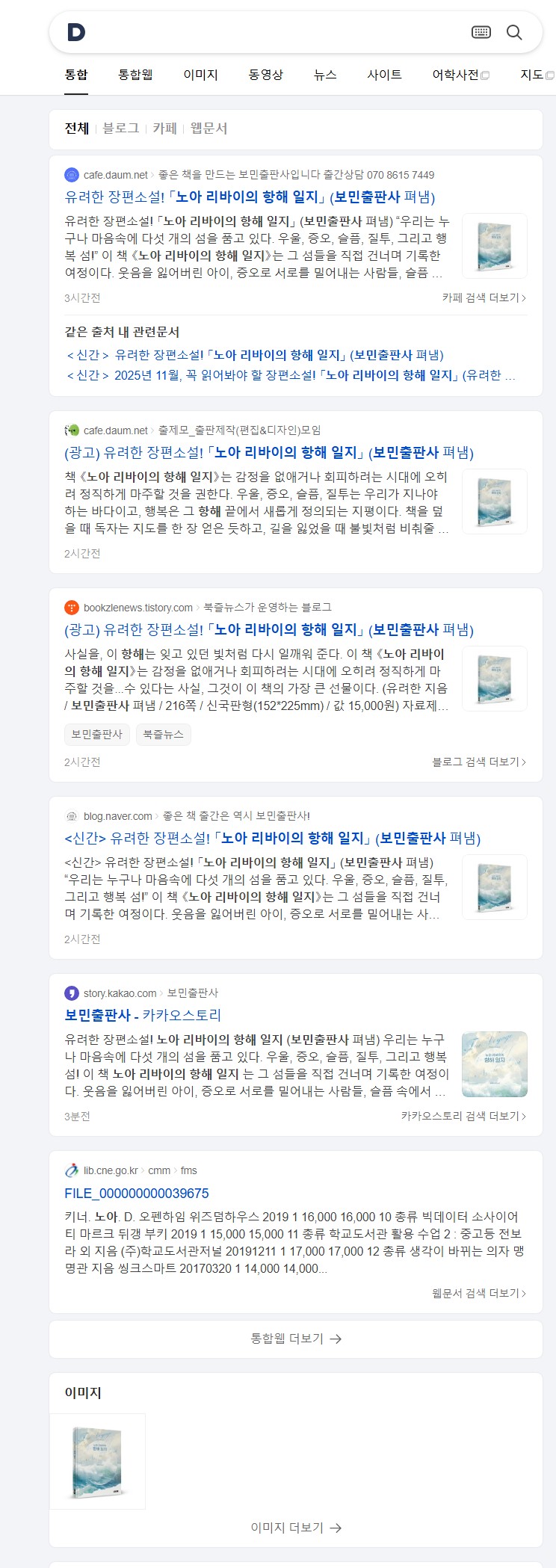Filter results by 블로그
The width and height of the screenshot is (556, 1568).
coord(121,129)
